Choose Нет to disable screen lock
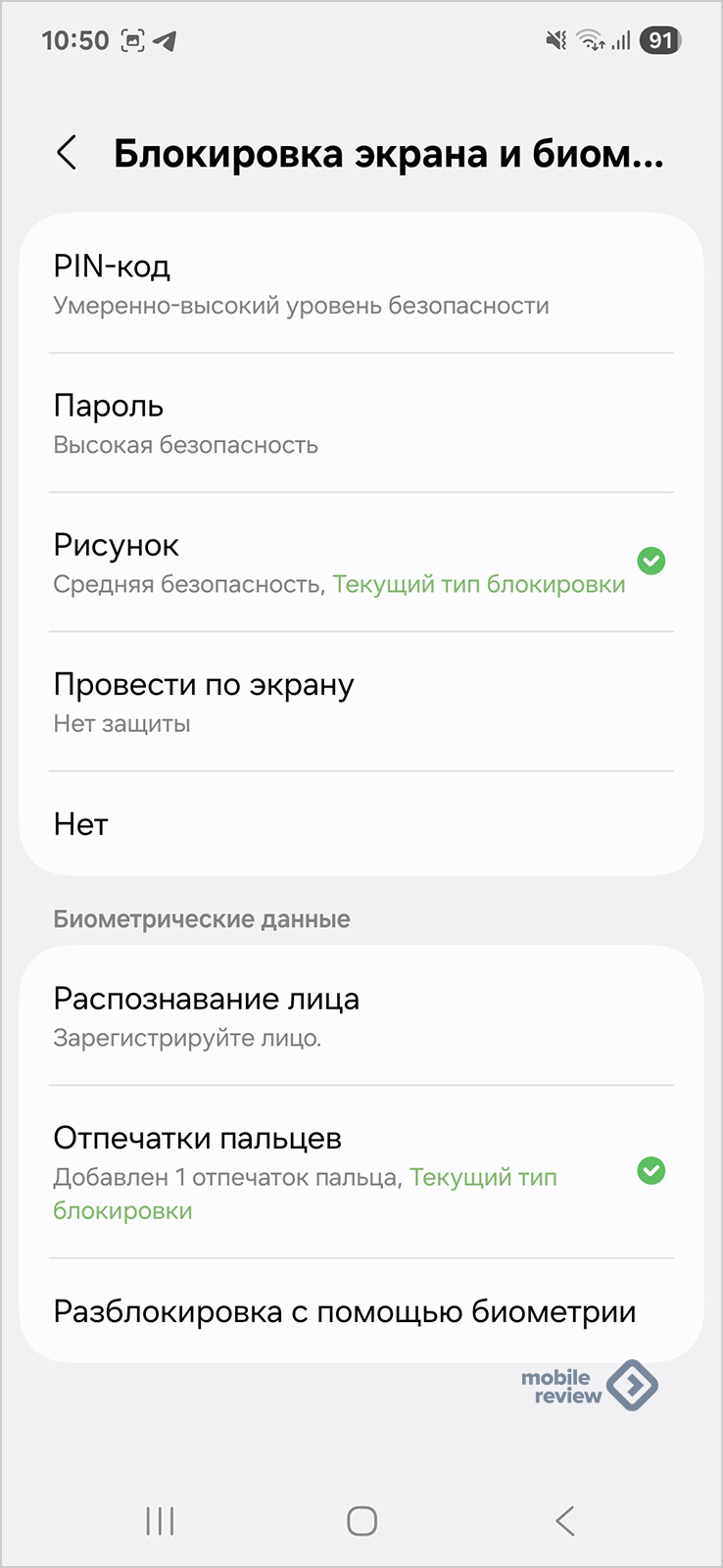Screen dimensions: 723x1568 coord(361,823)
